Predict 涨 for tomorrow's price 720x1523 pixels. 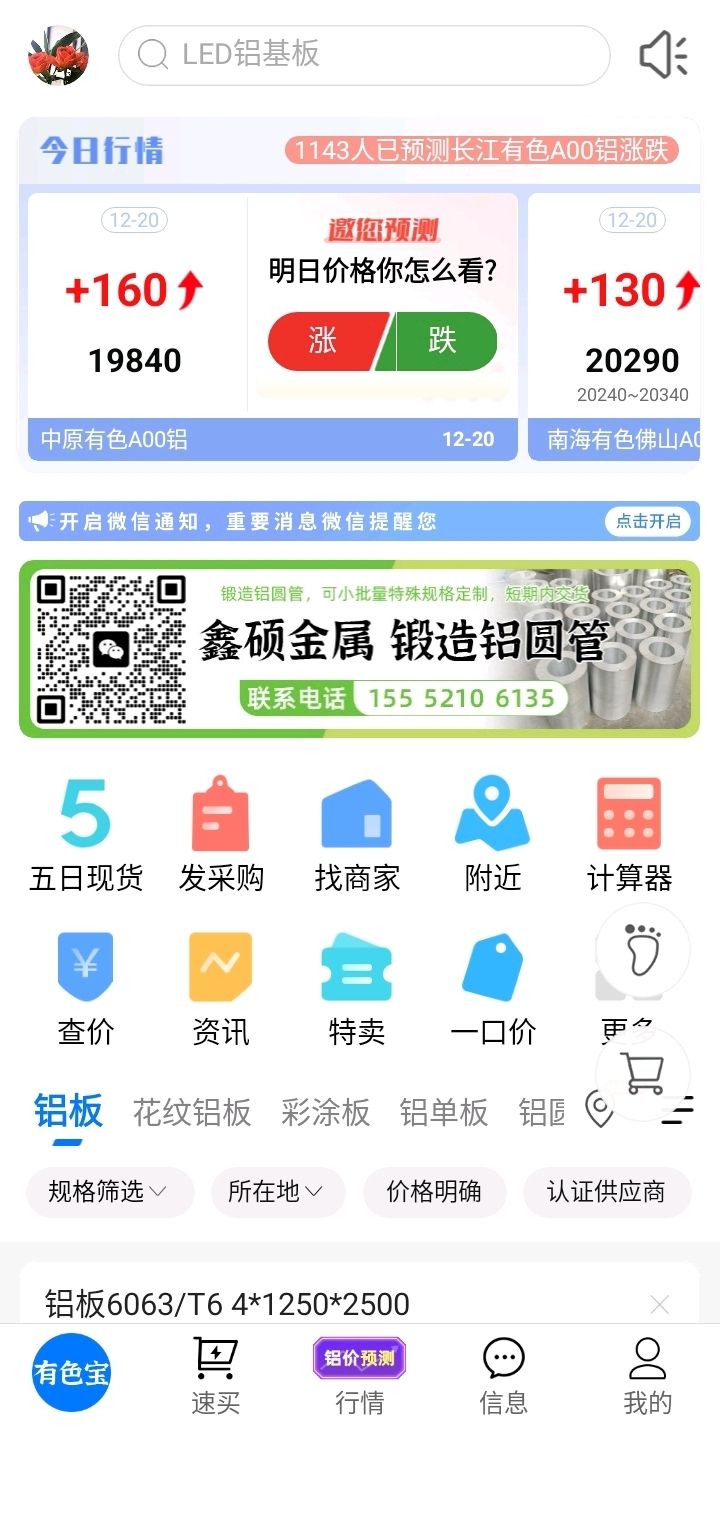point(327,341)
